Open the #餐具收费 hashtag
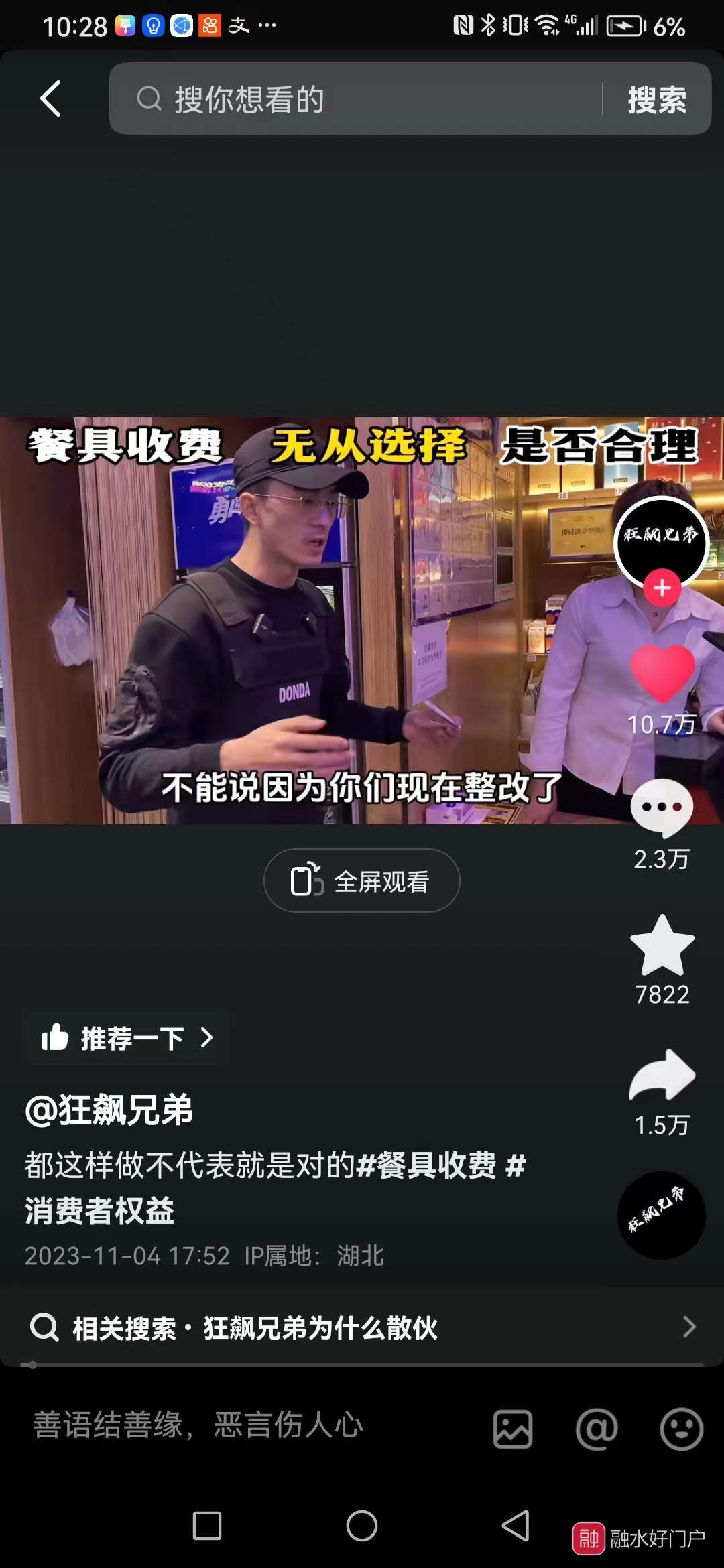724x1568 pixels. (427, 1165)
